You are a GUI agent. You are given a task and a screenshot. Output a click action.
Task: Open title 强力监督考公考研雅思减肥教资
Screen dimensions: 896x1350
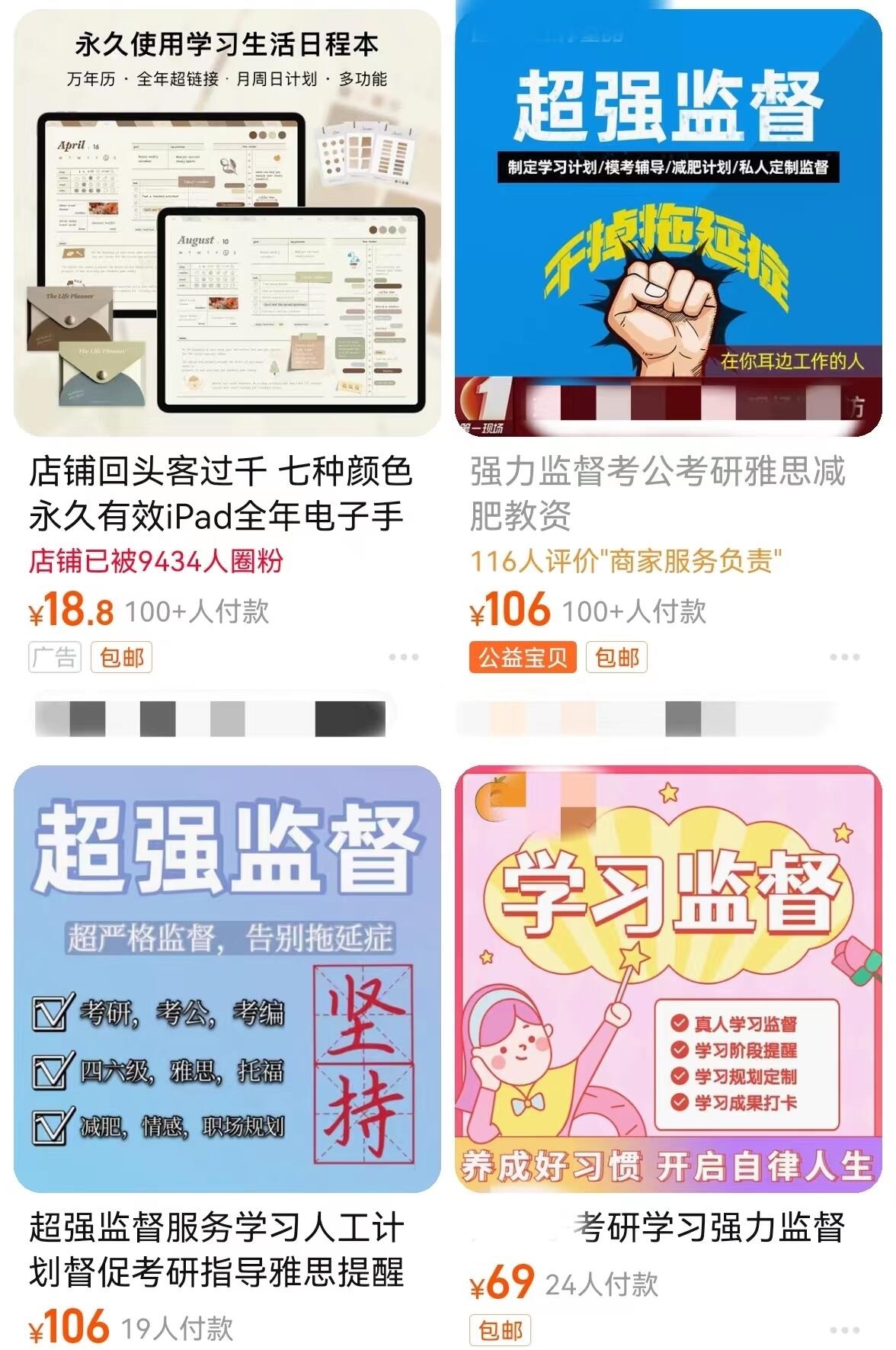point(657,492)
